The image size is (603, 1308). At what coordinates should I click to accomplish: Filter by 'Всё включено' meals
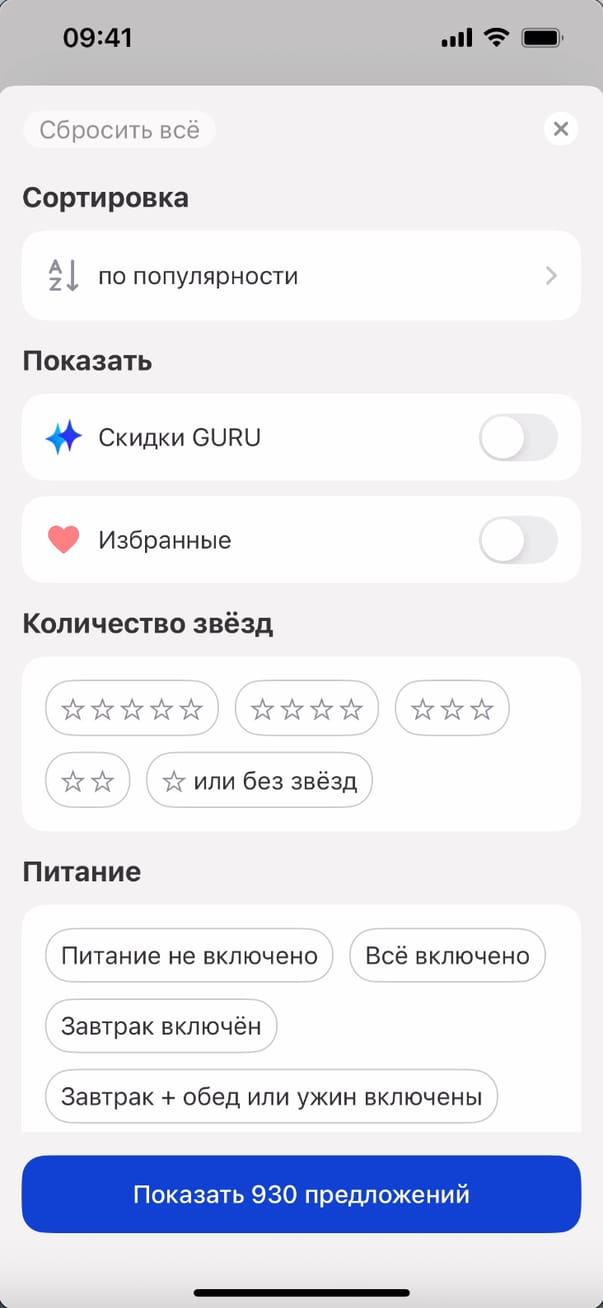447,956
